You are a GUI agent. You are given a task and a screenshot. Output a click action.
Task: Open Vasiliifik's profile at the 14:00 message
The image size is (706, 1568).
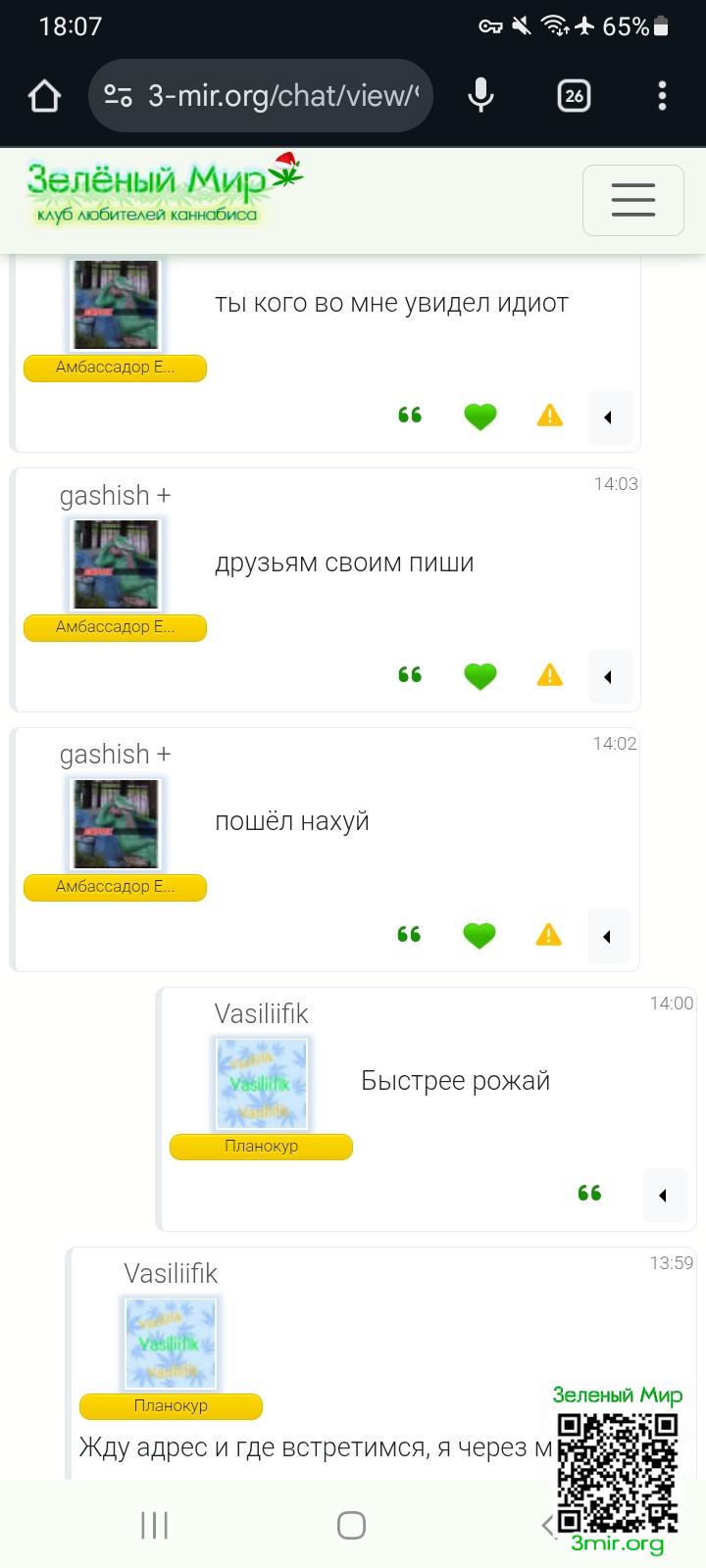click(261, 1014)
